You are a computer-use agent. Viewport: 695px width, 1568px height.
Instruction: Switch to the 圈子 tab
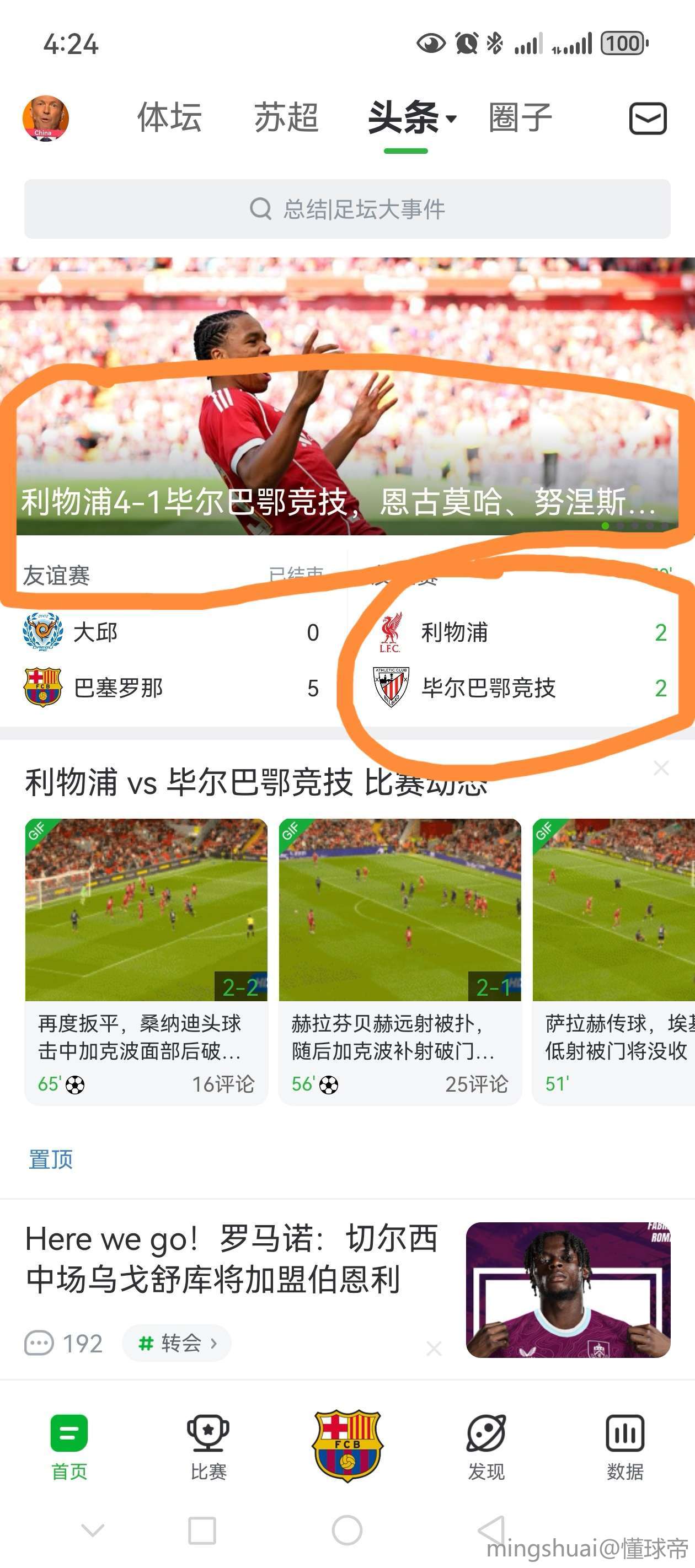520,117
